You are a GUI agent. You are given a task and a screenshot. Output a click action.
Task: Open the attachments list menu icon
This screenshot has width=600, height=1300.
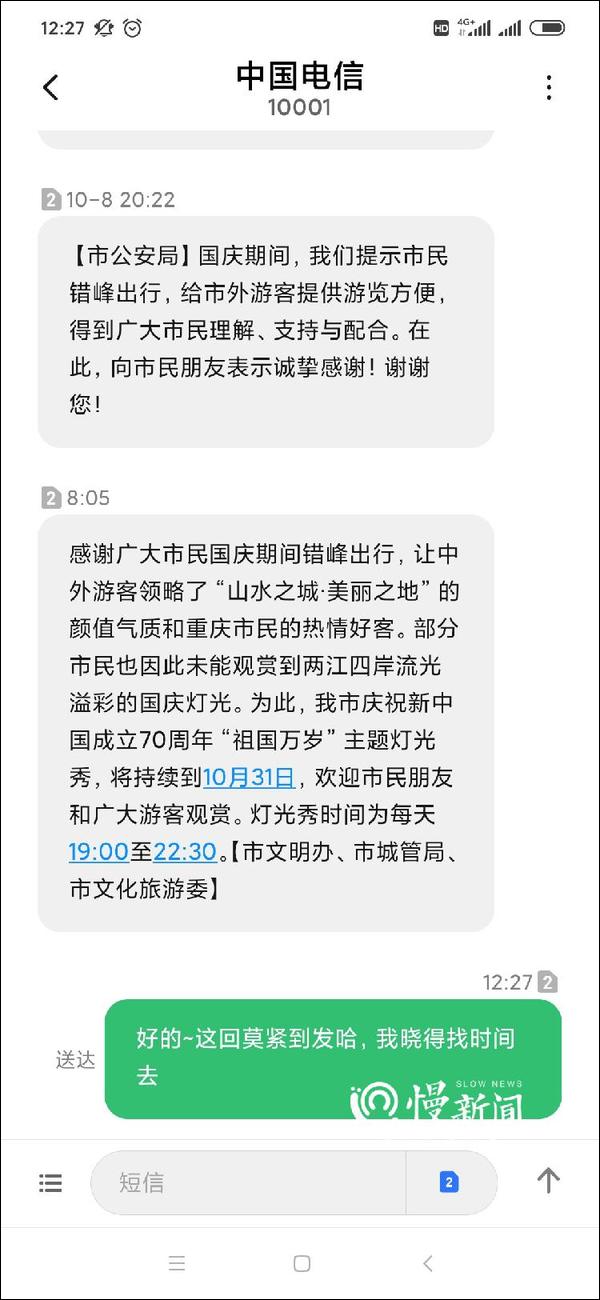50,1183
